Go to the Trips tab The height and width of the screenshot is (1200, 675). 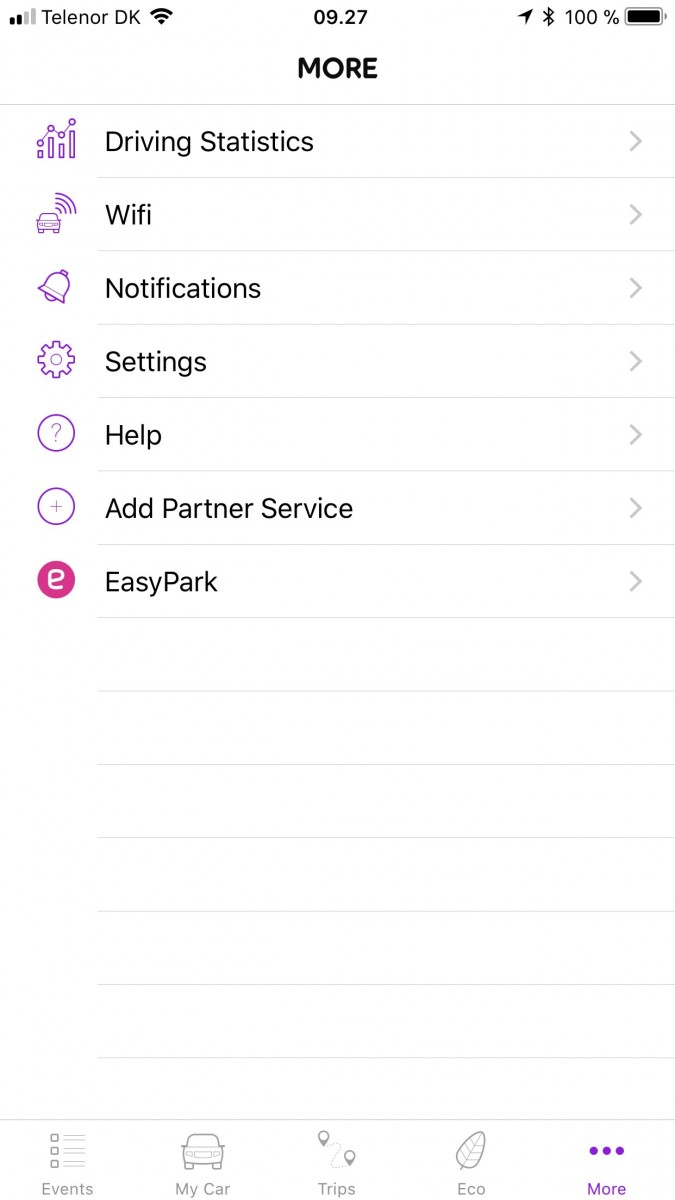pyautogui.click(x=337, y=1162)
